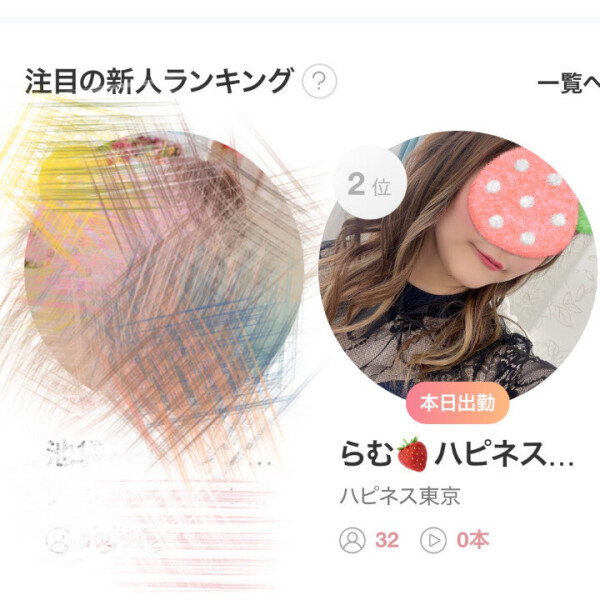Open the ranking help question mark

(319, 81)
